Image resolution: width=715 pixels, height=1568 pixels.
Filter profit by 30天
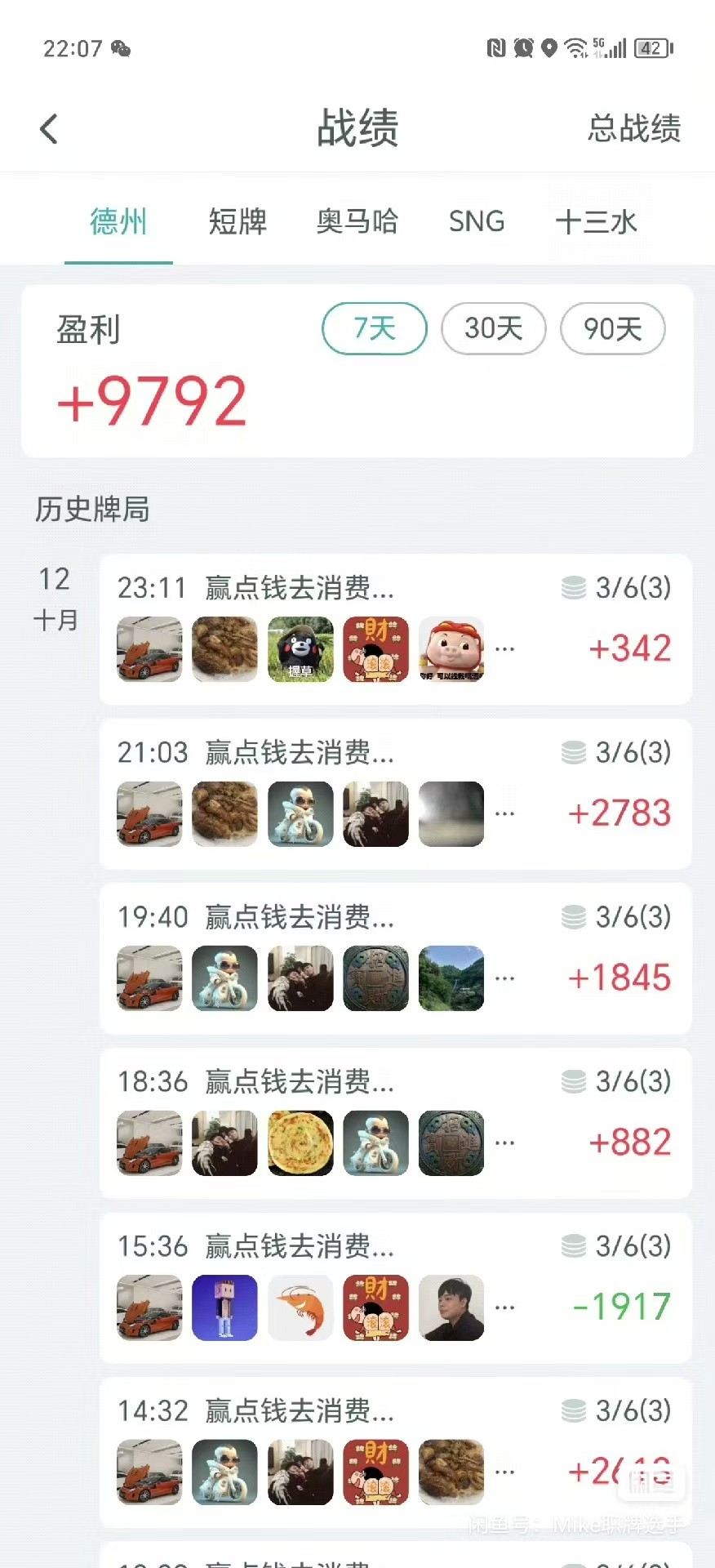[x=493, y=329]
